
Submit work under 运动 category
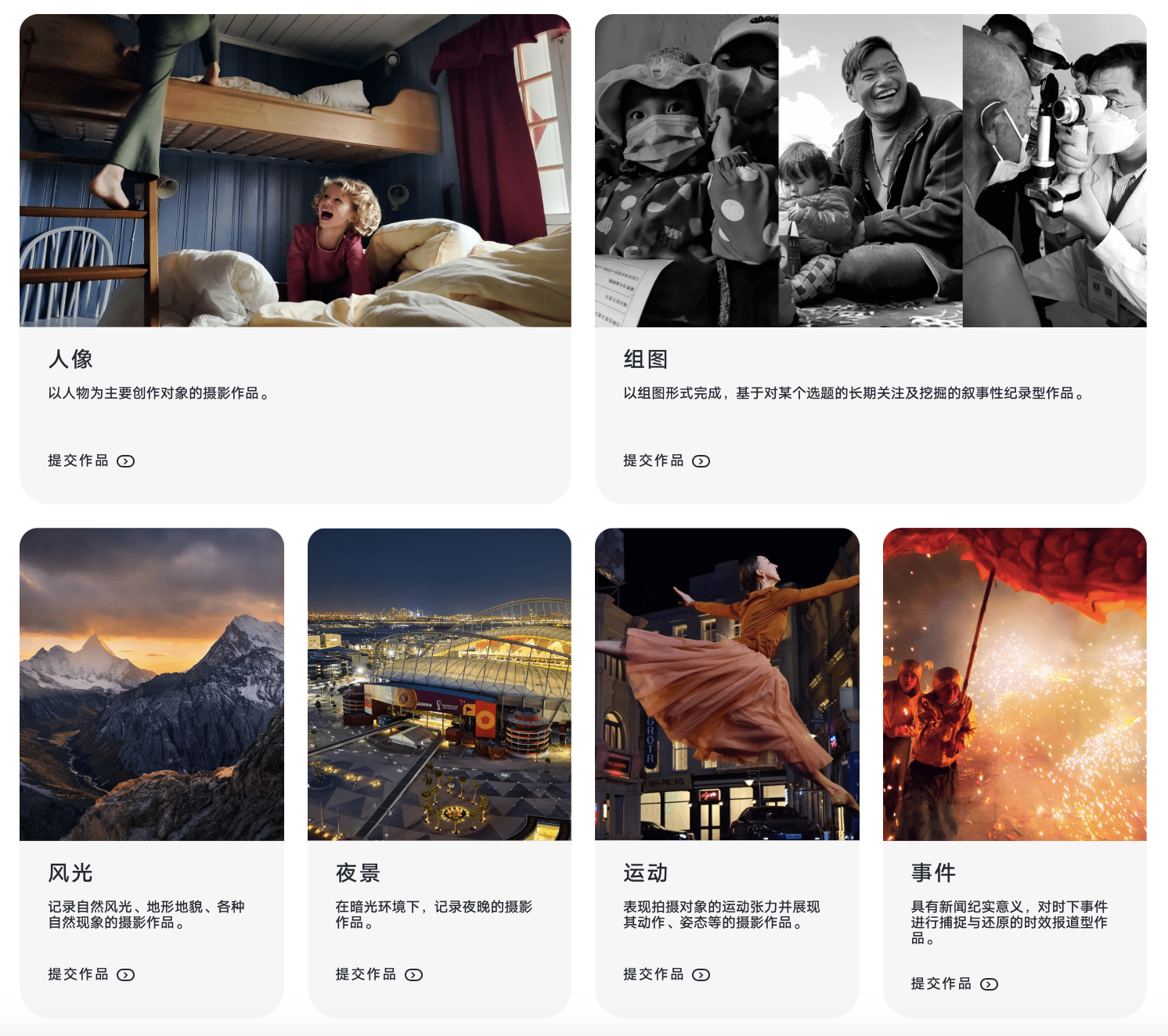point(665,975)
